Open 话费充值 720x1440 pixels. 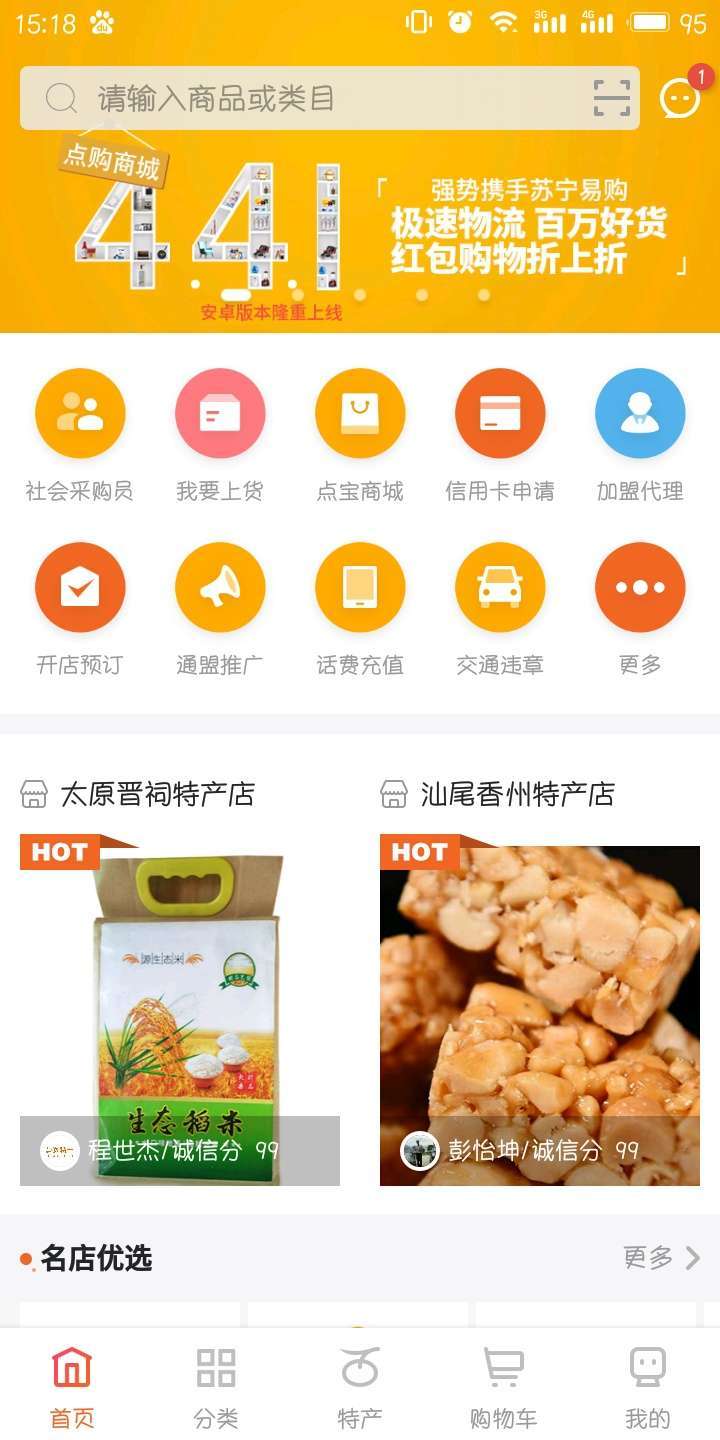pos(360,588)
